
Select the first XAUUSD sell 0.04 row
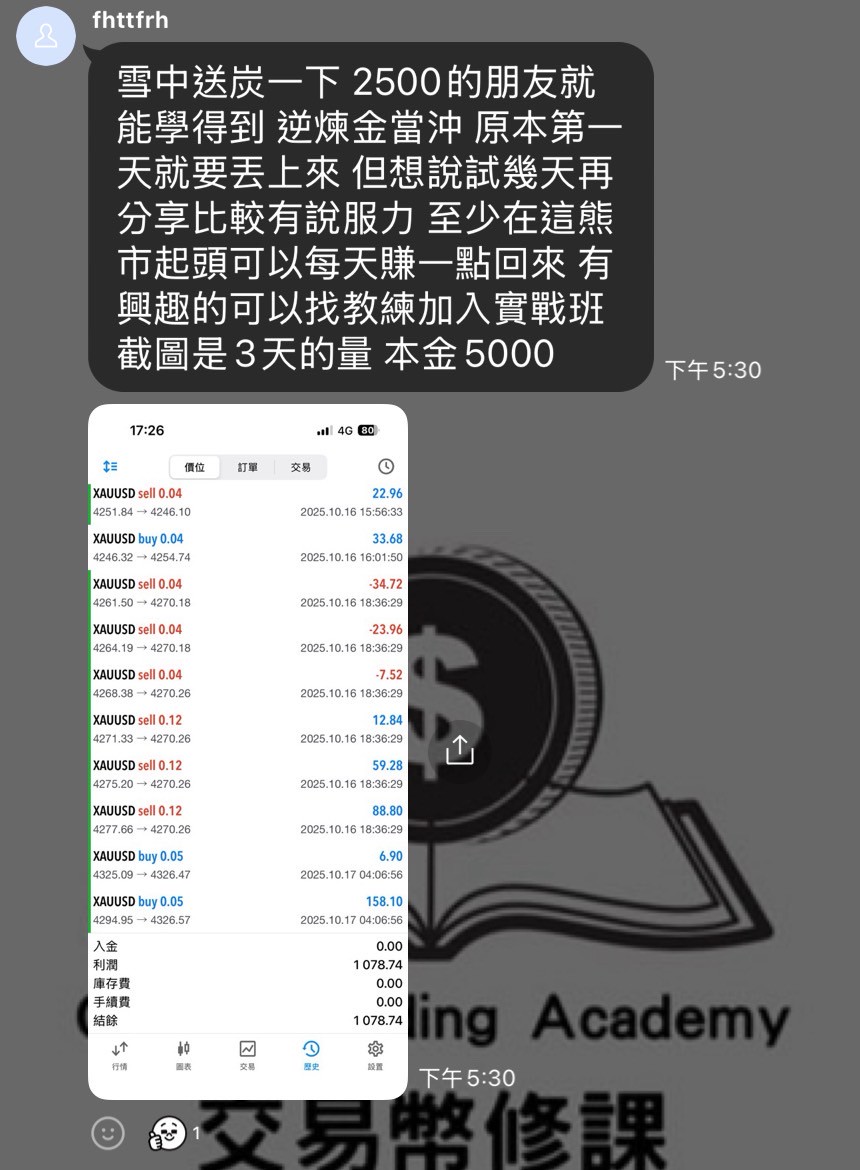pos(248,501)
